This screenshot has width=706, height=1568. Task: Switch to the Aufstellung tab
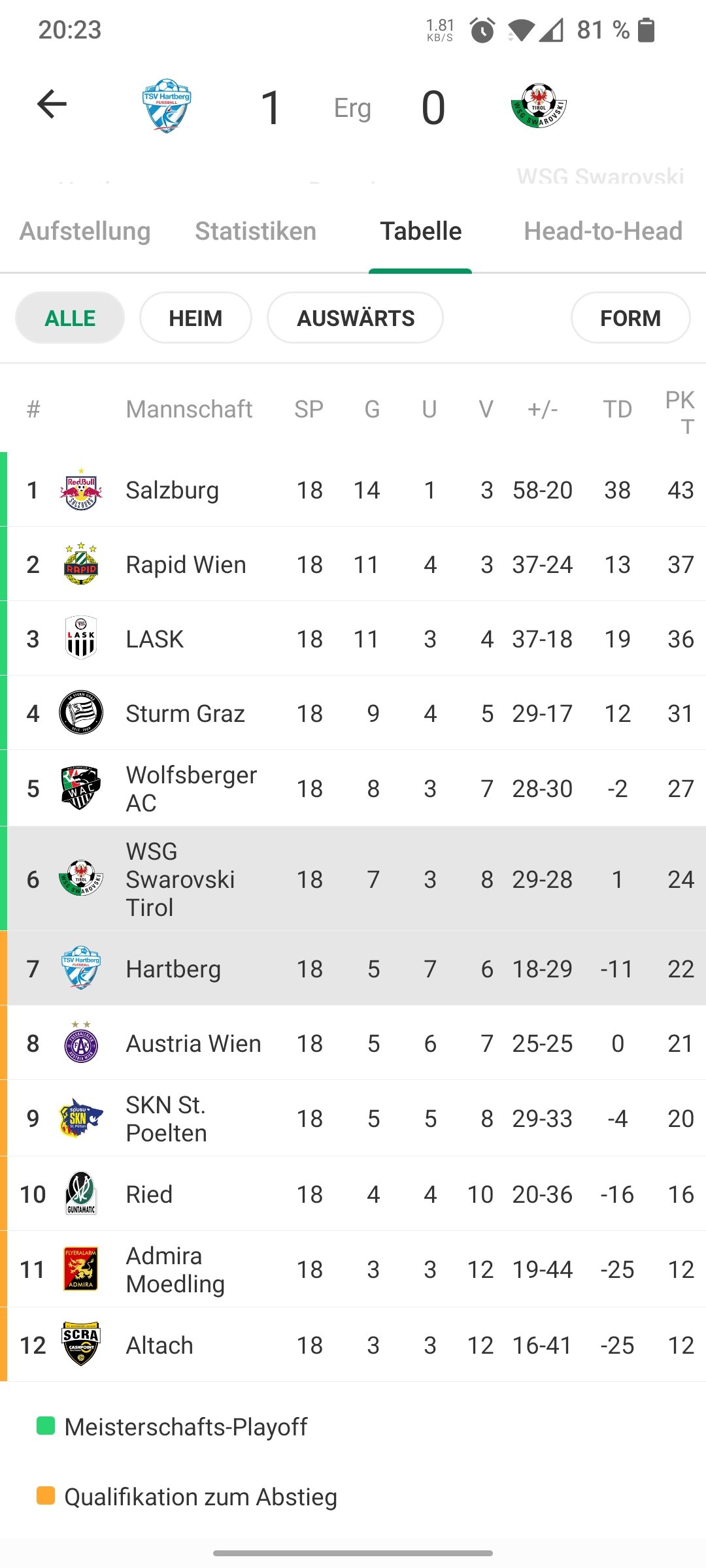tap(85, 231)
